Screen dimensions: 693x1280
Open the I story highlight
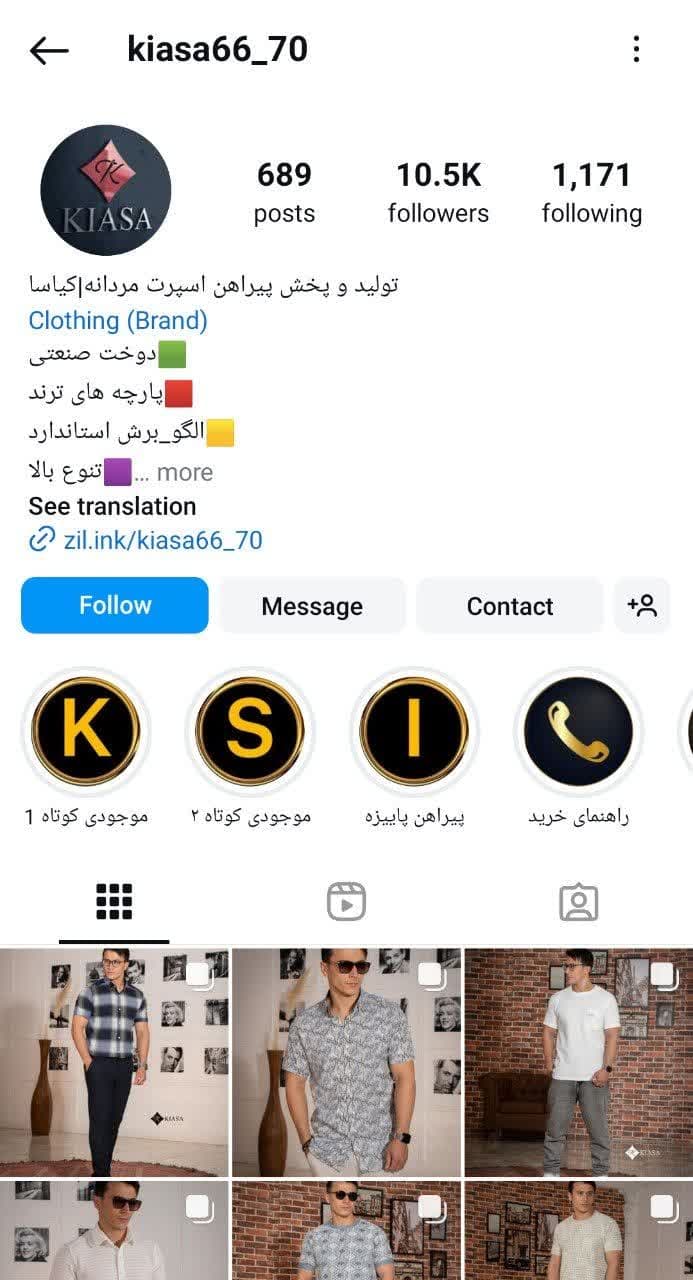[414, 731]
